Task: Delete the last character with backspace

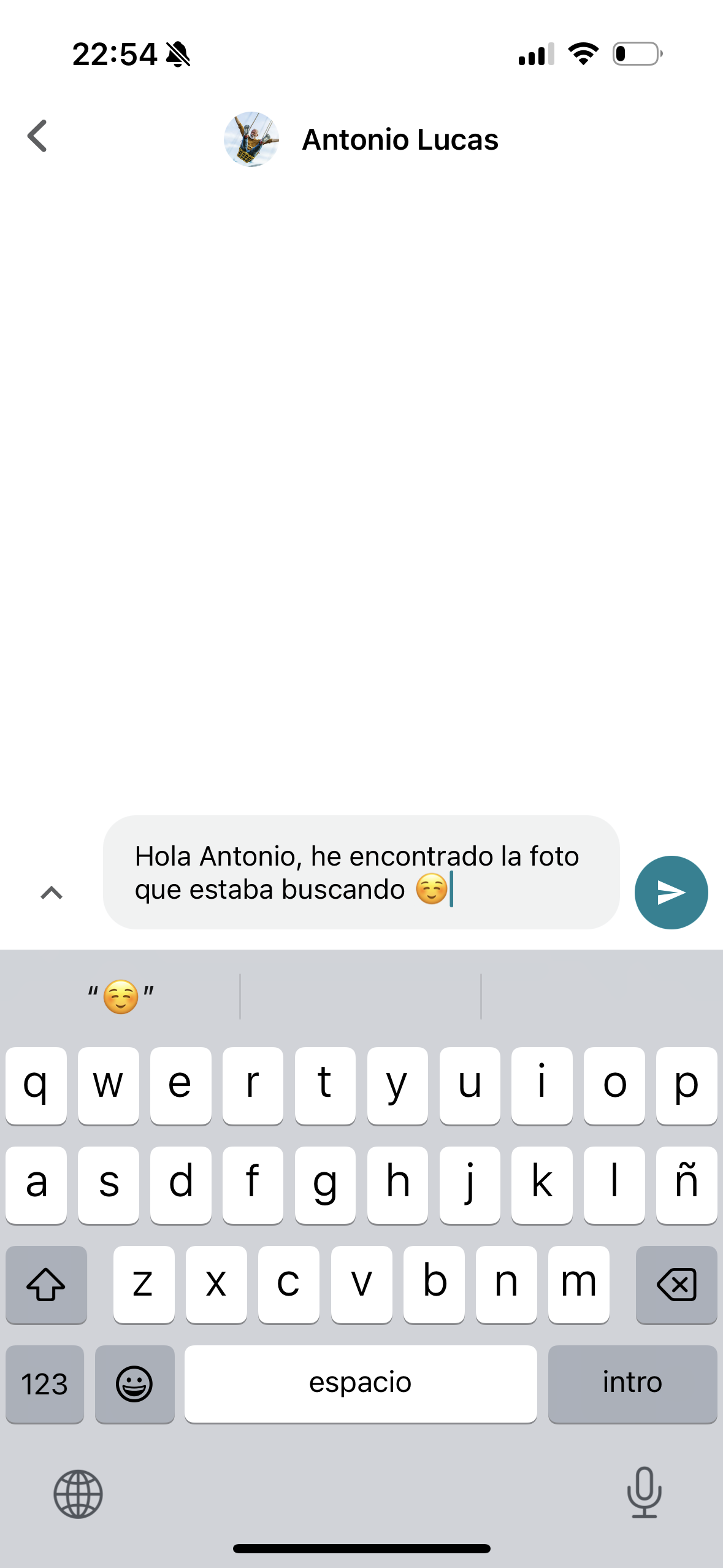Action: [x=676, y=1284]
